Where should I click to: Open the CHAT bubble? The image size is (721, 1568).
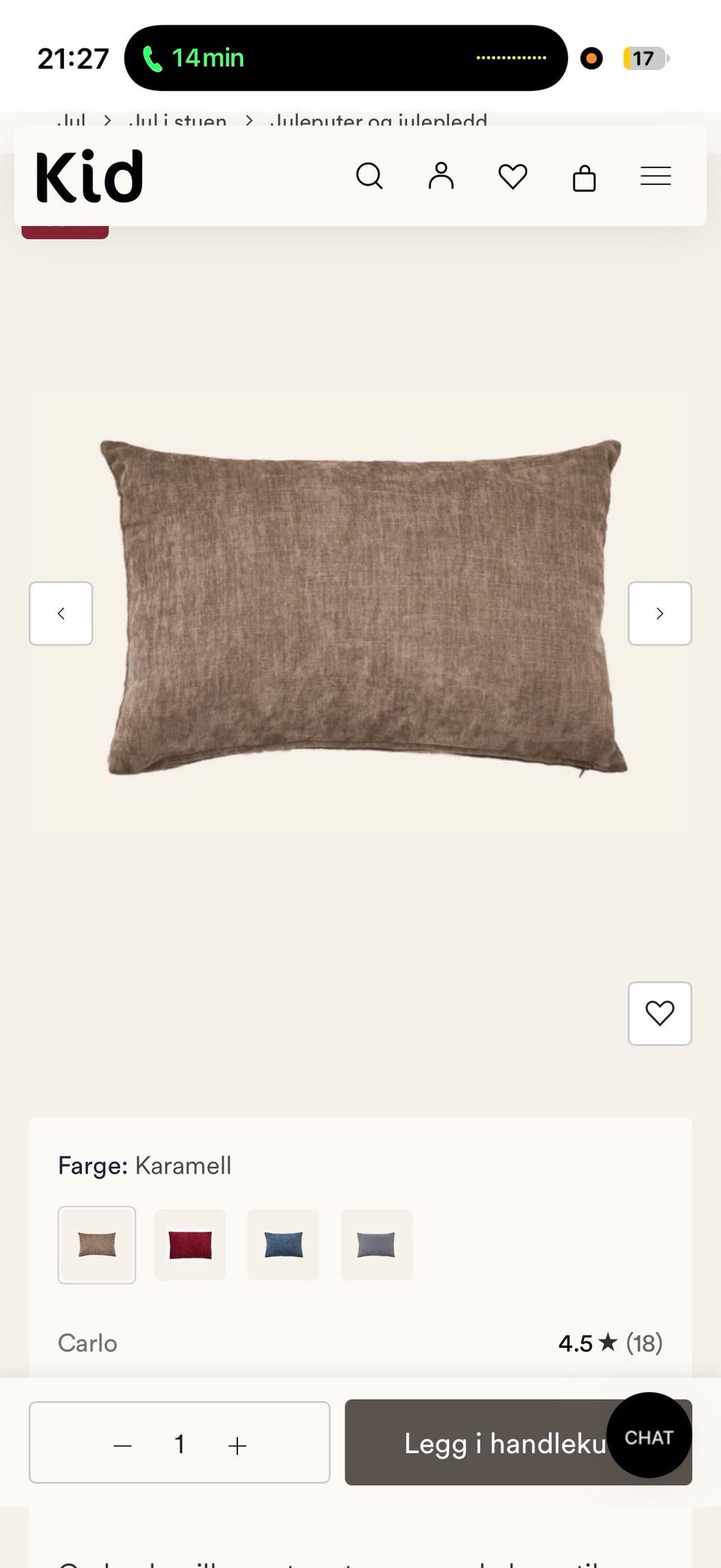click(649, 1436)
